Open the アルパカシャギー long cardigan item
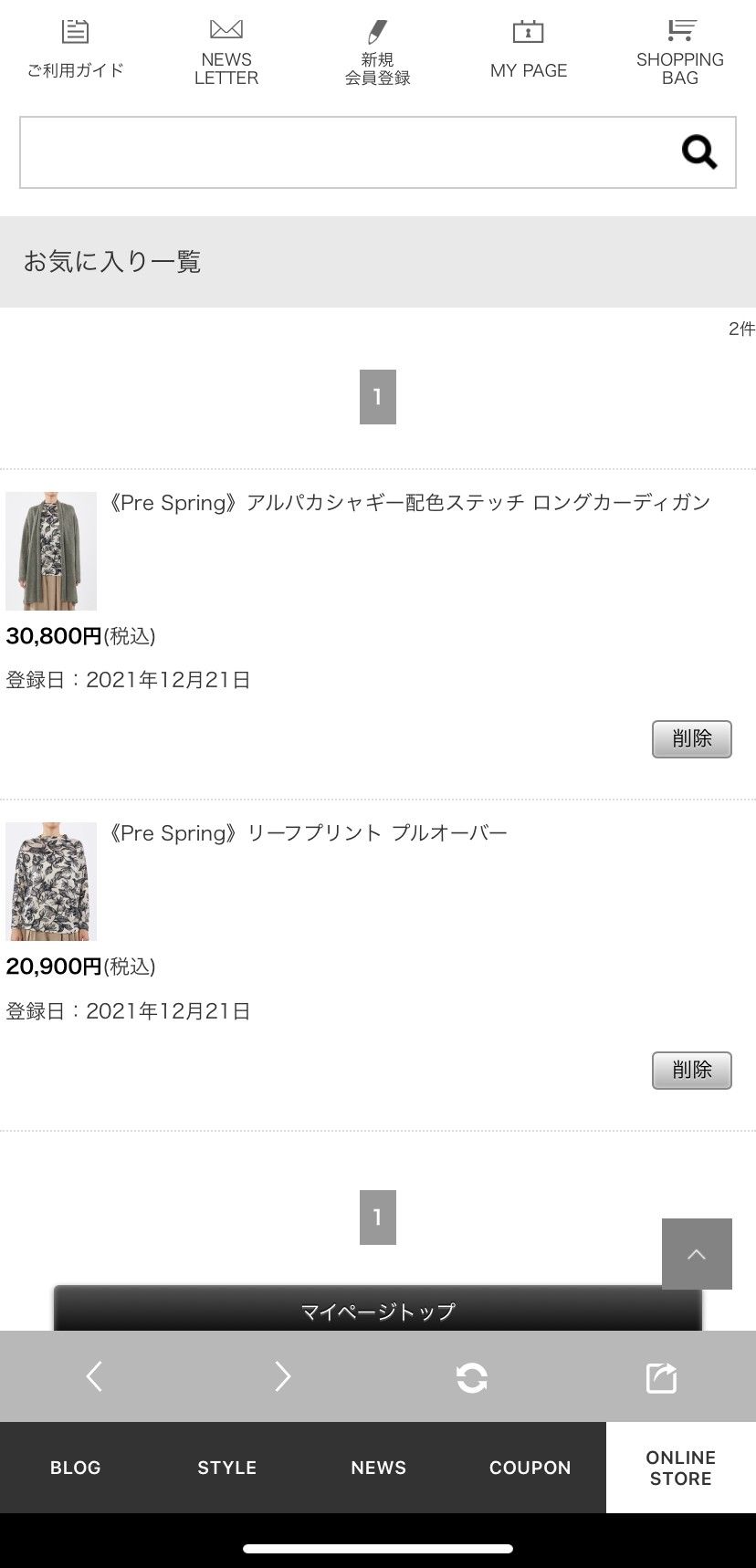This screenshot has width=756, height=1568. pos(408,503)
